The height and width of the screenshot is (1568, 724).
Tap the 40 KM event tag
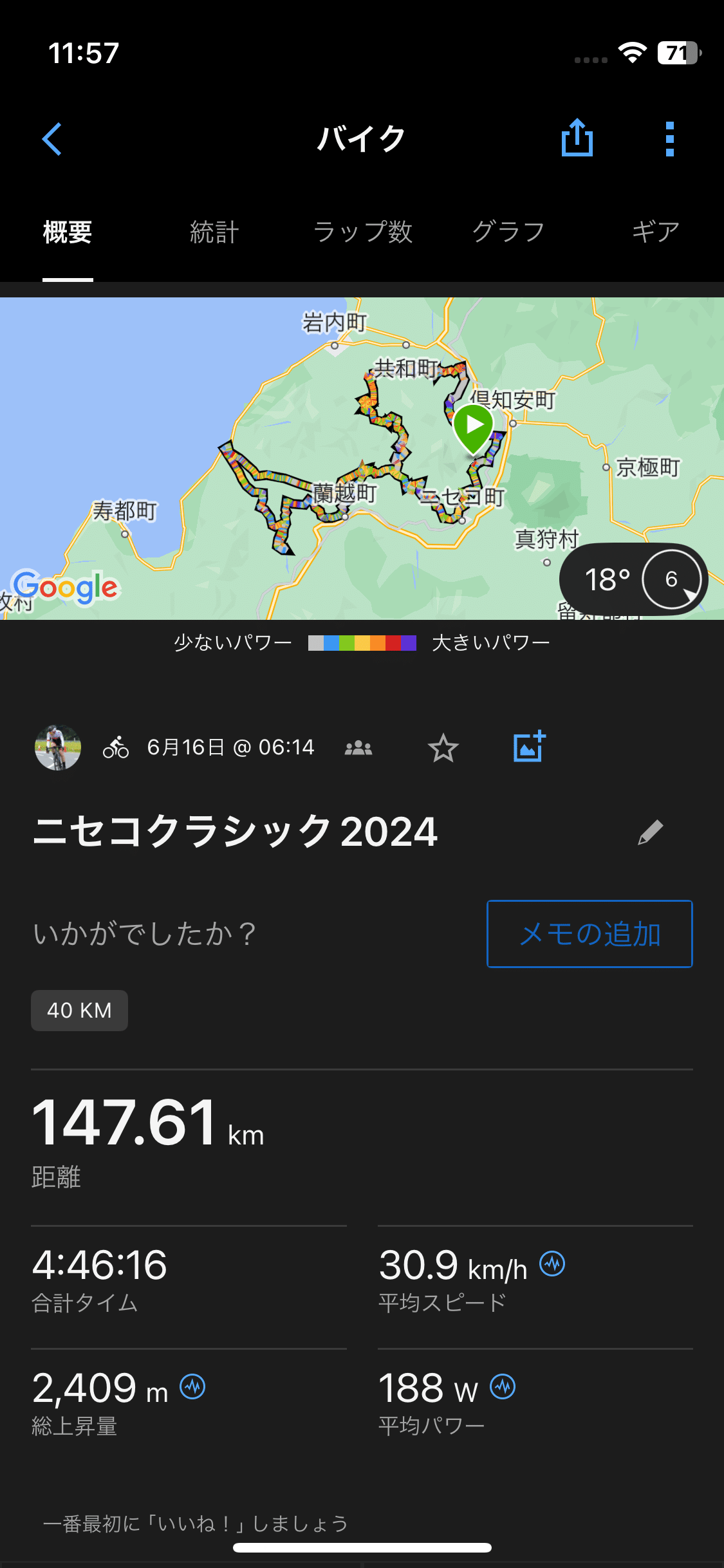coord(79,1010)
